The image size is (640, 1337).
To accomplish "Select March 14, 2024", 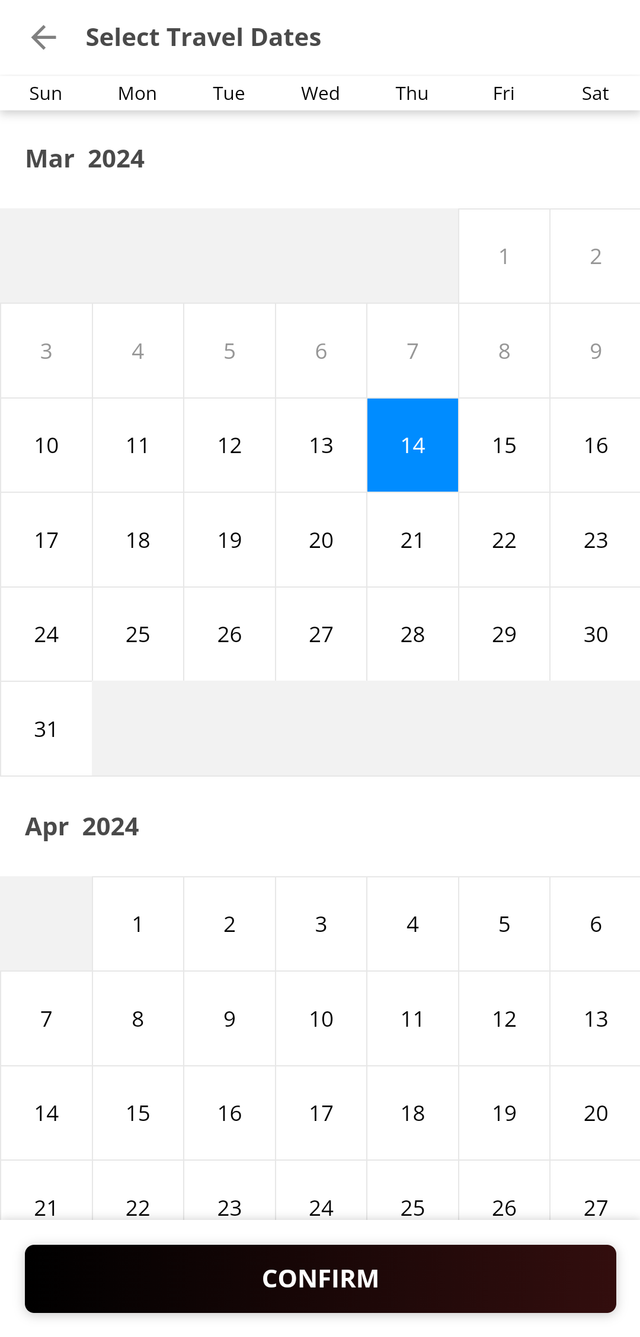I will click(413, 446).
